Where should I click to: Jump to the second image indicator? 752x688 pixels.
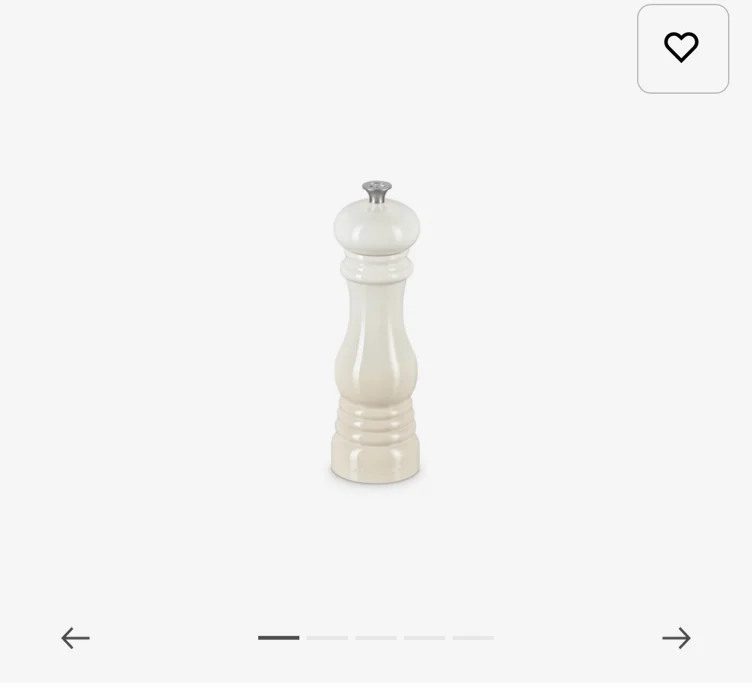[327, 638]
